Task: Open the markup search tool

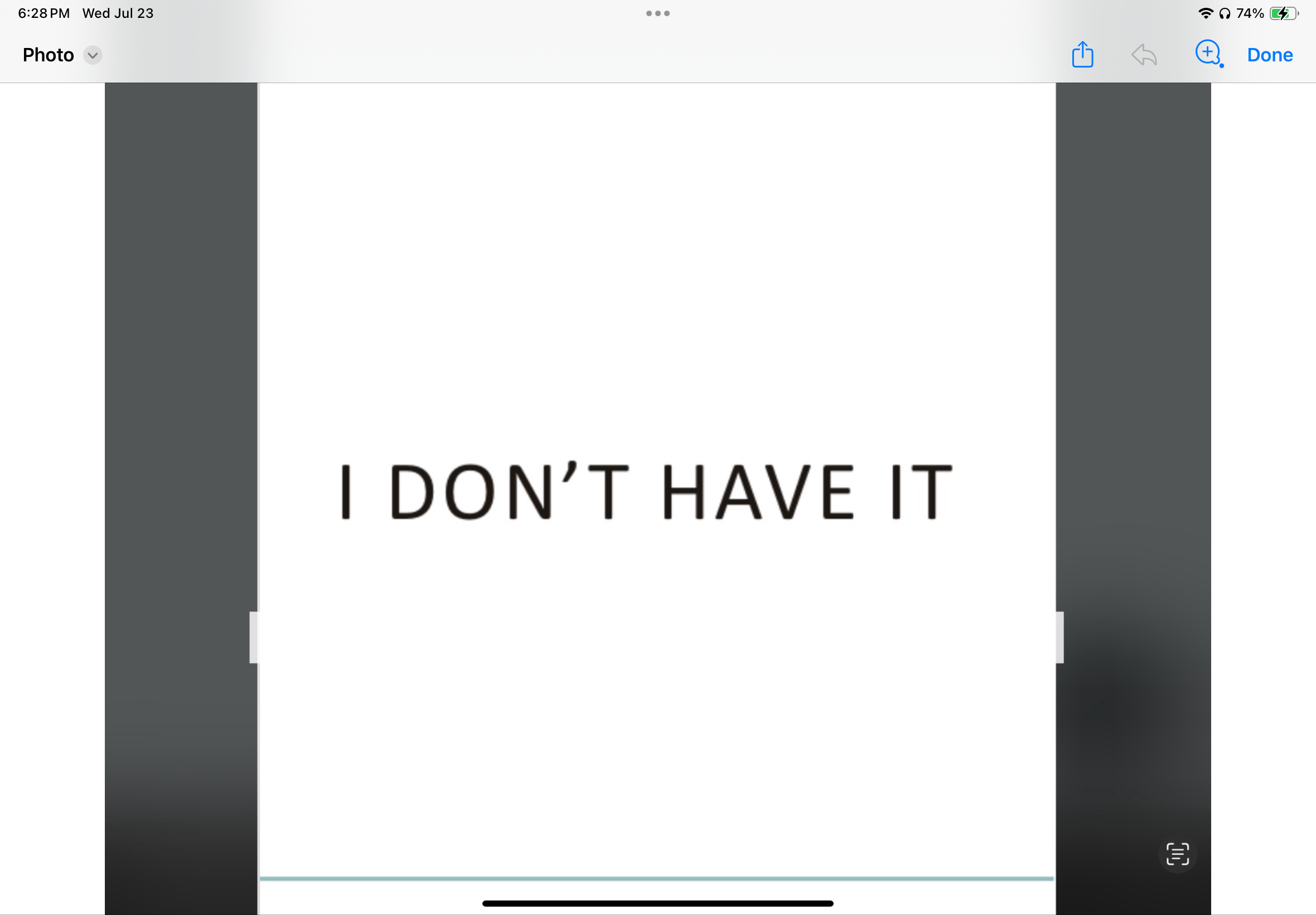Action: [x=1208, y=54]
